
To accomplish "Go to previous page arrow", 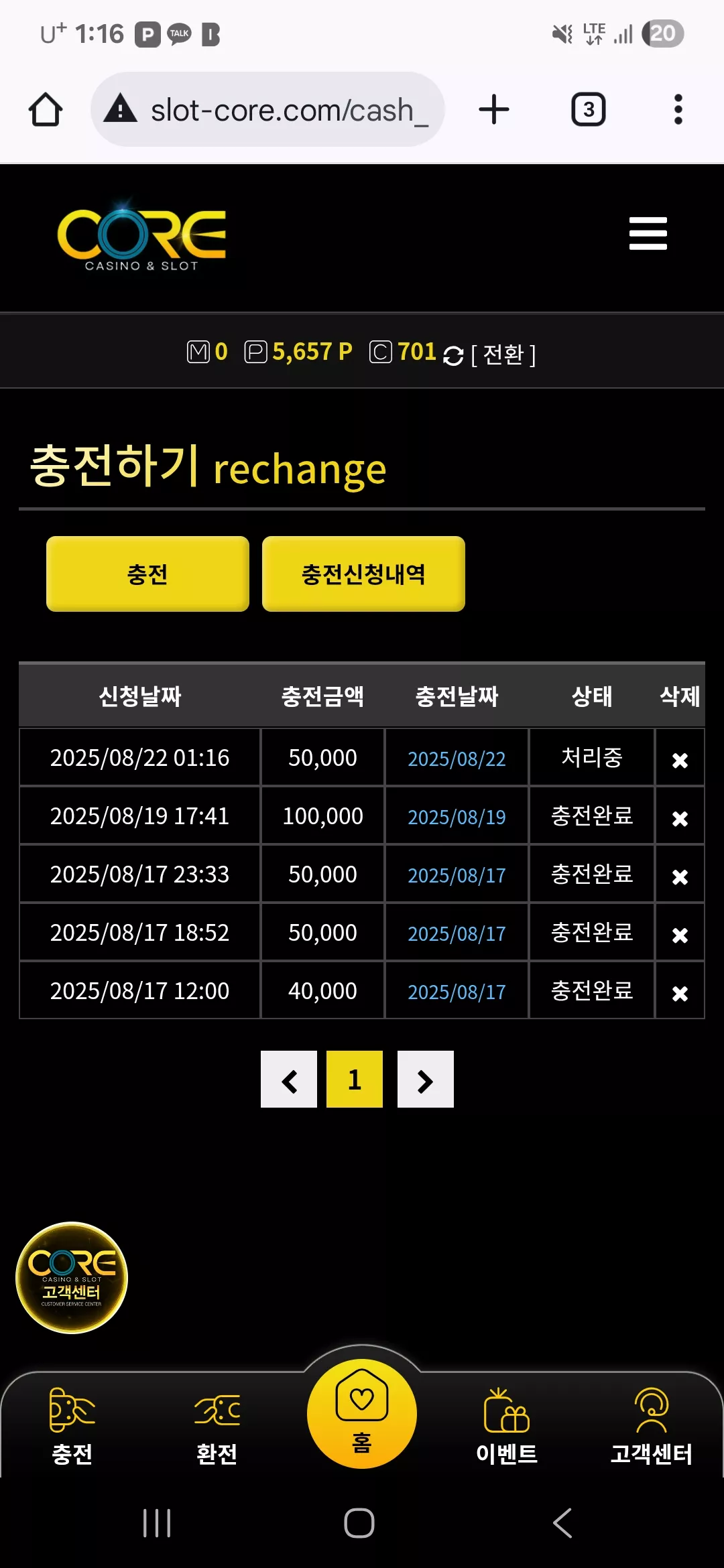I will pos(289,1079).
